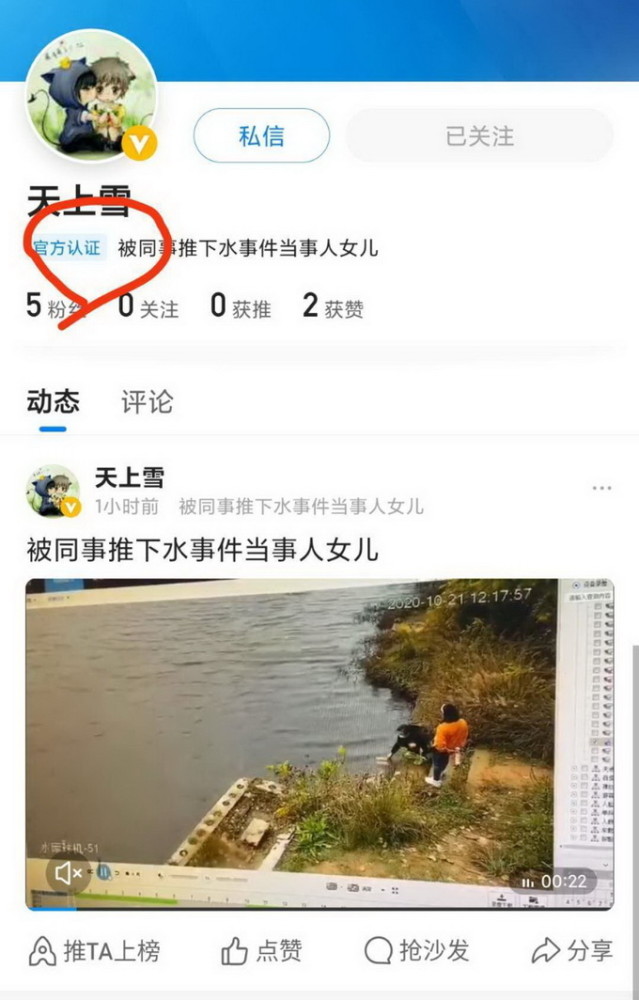This screenshot has height=1000, width=639.
Task: Switch to the 评论 tab
Action: tap(147, 402)
